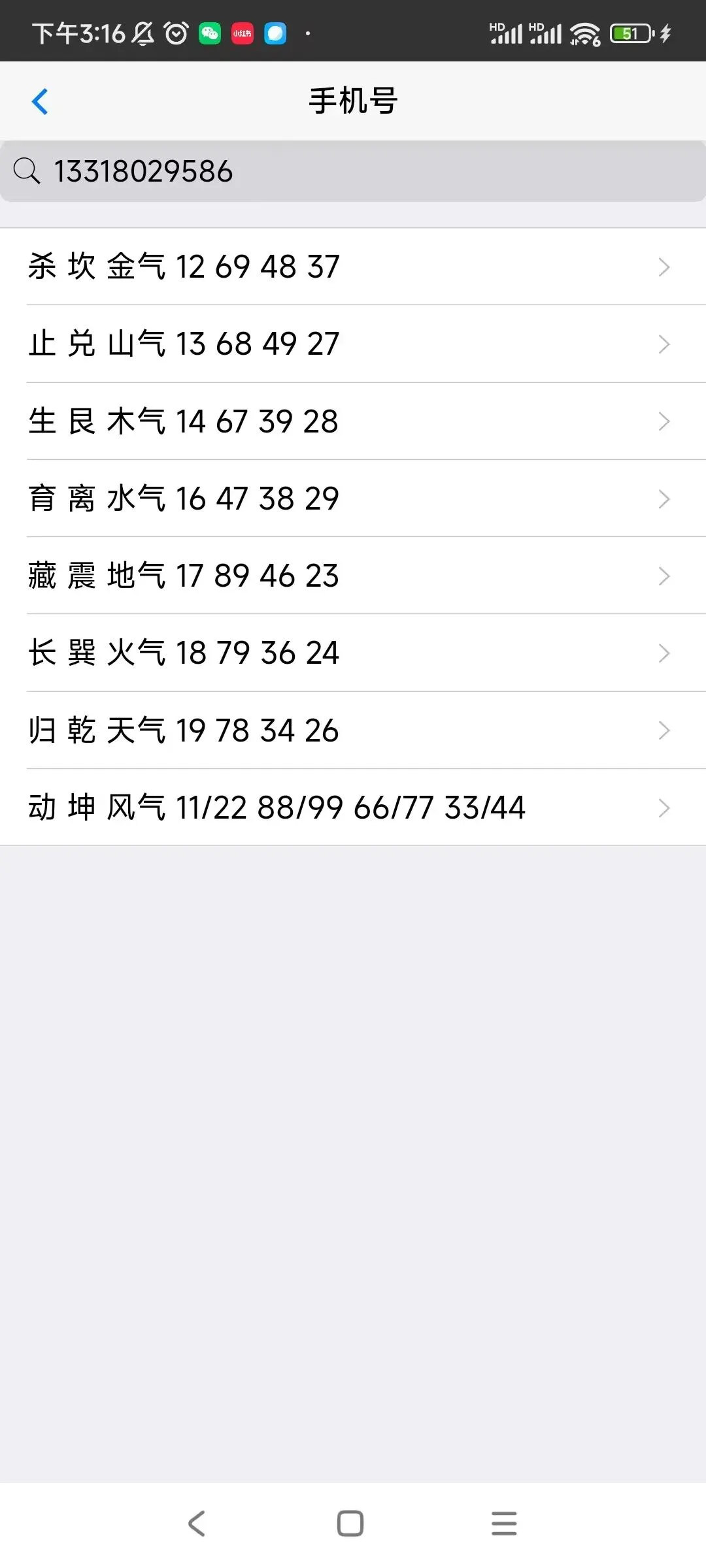The image size is (706, 1568).
Task: Tap the system home button
Action: [350, 1524]
